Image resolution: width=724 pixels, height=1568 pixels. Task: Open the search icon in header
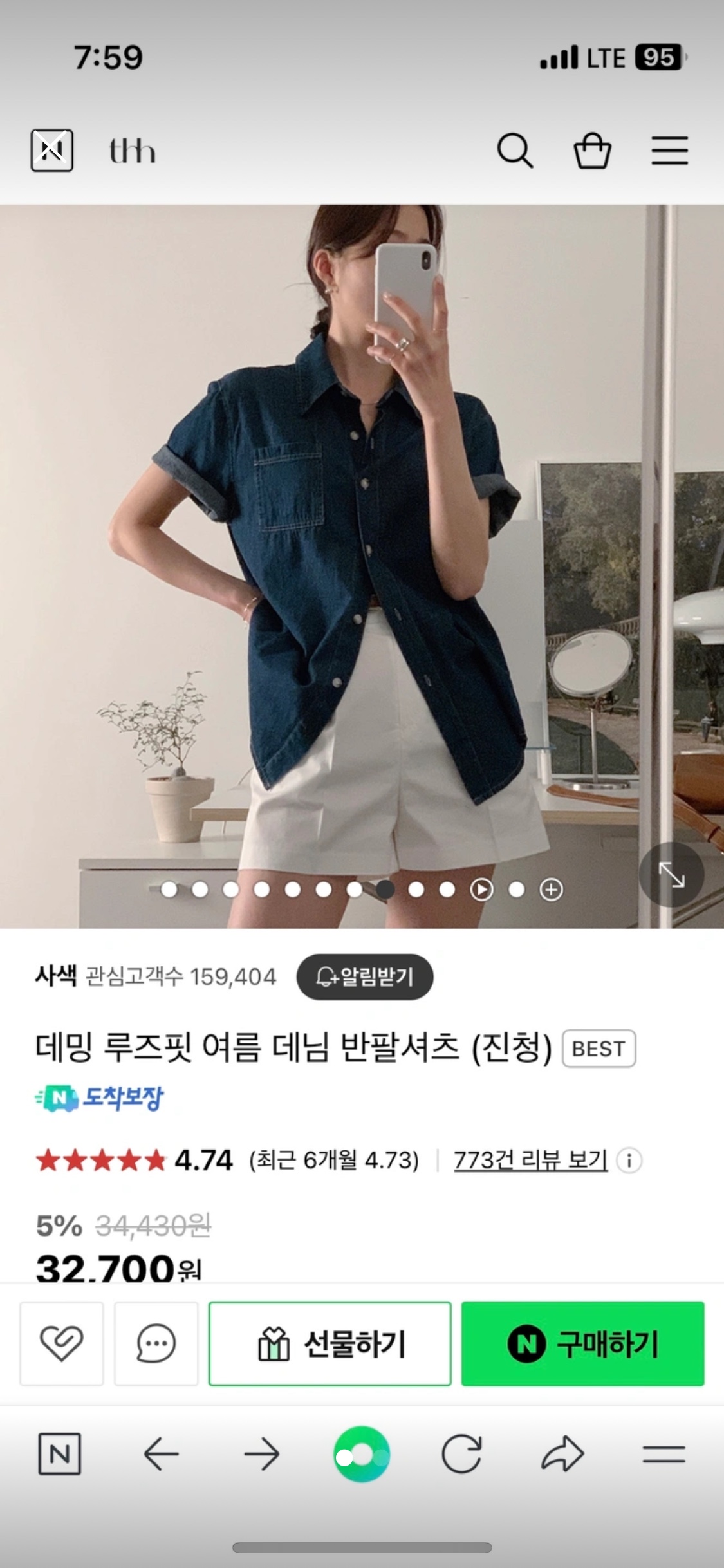point(515,151)
